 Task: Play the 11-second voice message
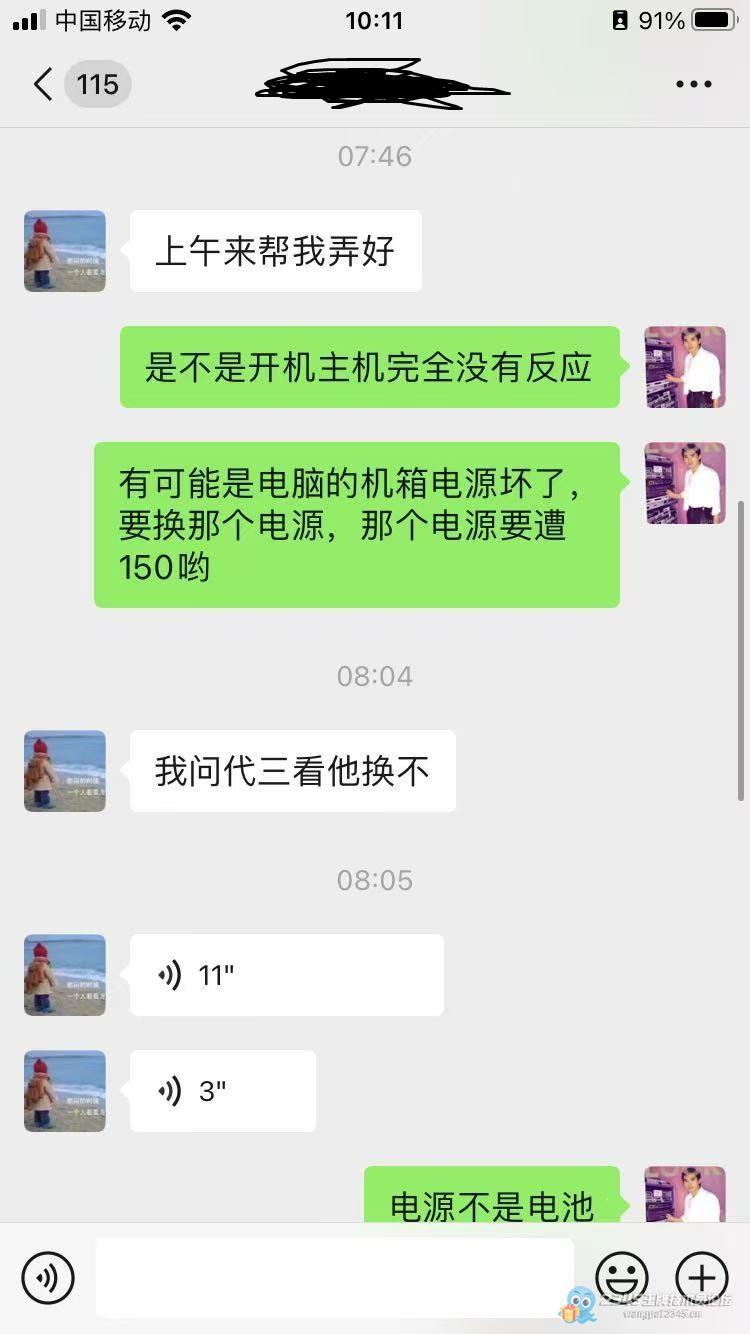point(286,975)
